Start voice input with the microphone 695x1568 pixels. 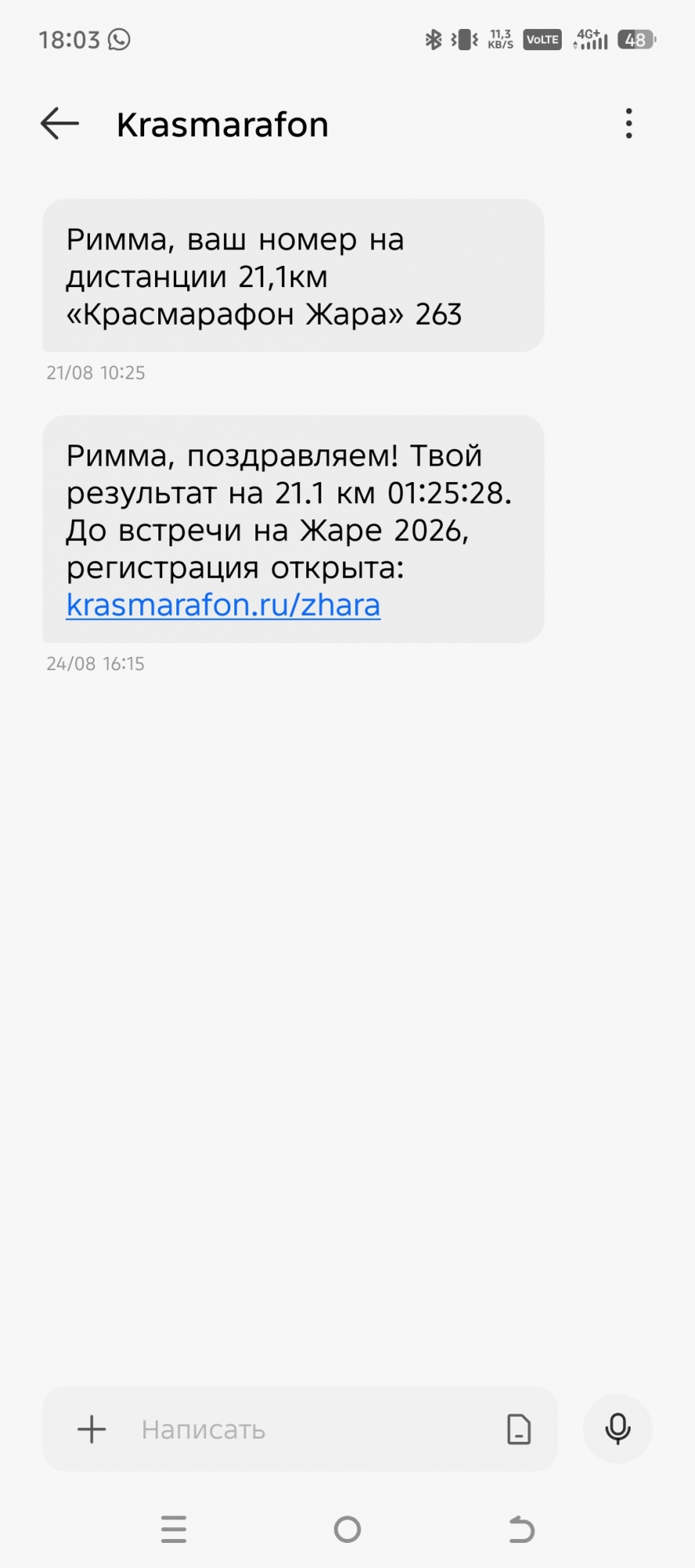coord(617,1429)
